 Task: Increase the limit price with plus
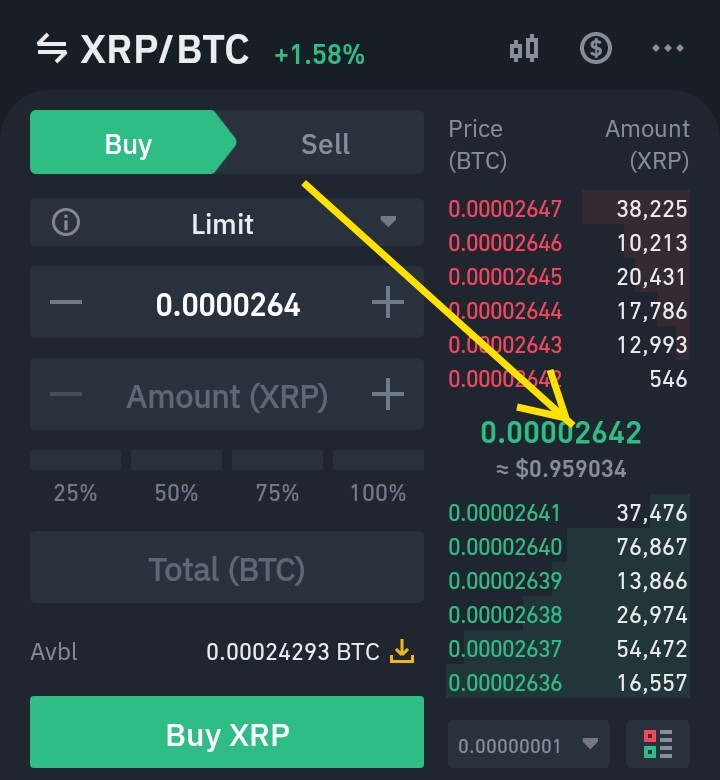tap(388, 303)
